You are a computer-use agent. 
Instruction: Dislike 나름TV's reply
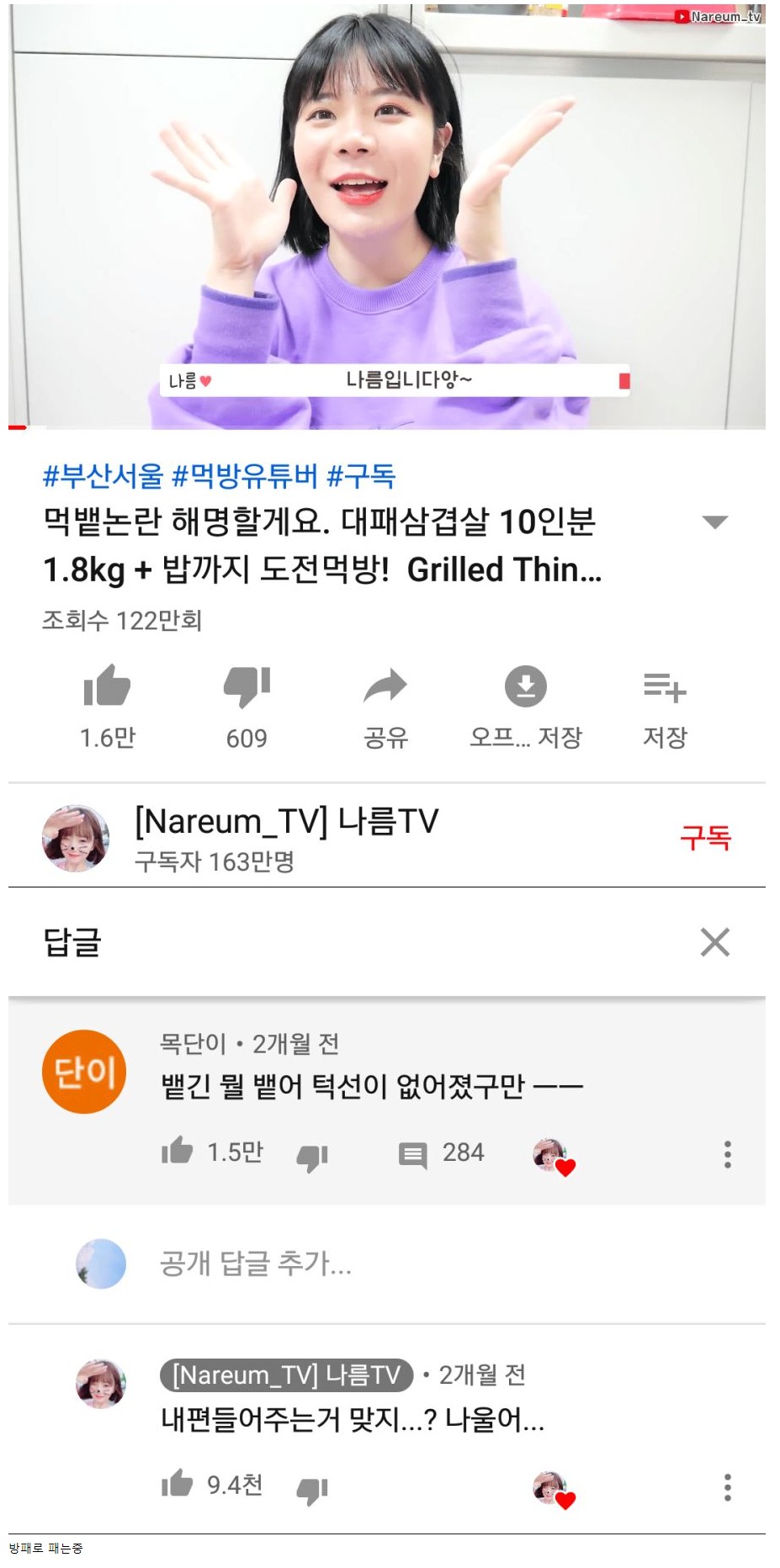312,1490
